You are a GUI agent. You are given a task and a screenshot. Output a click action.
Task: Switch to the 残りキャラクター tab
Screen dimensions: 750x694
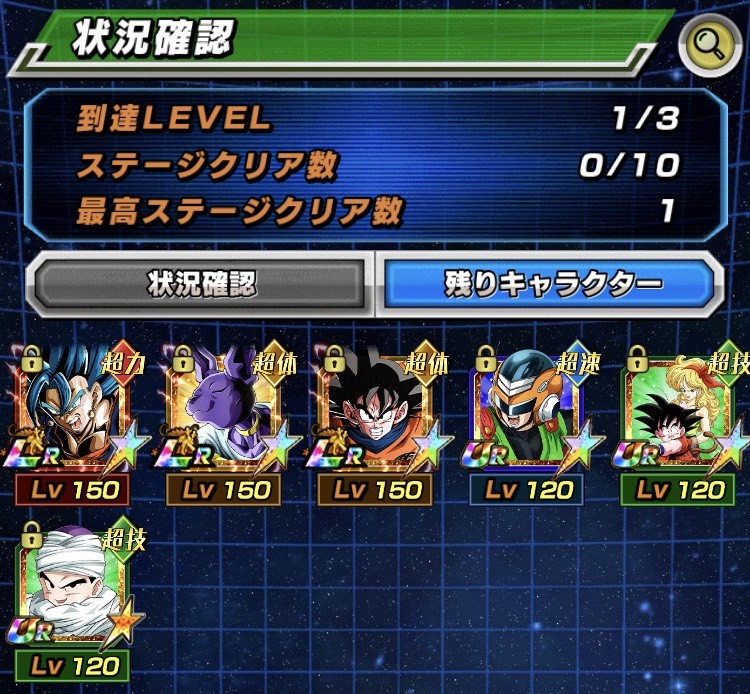(552, 284)
